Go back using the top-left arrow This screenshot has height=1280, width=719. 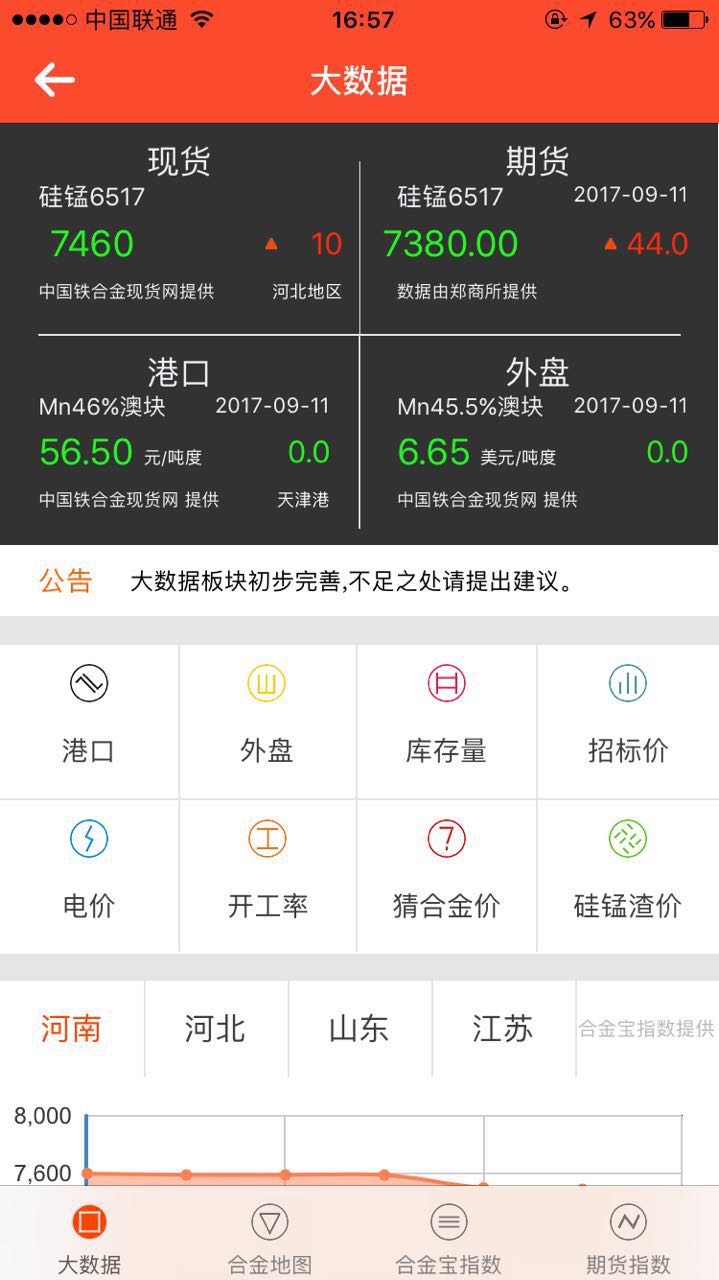[54, 80]
